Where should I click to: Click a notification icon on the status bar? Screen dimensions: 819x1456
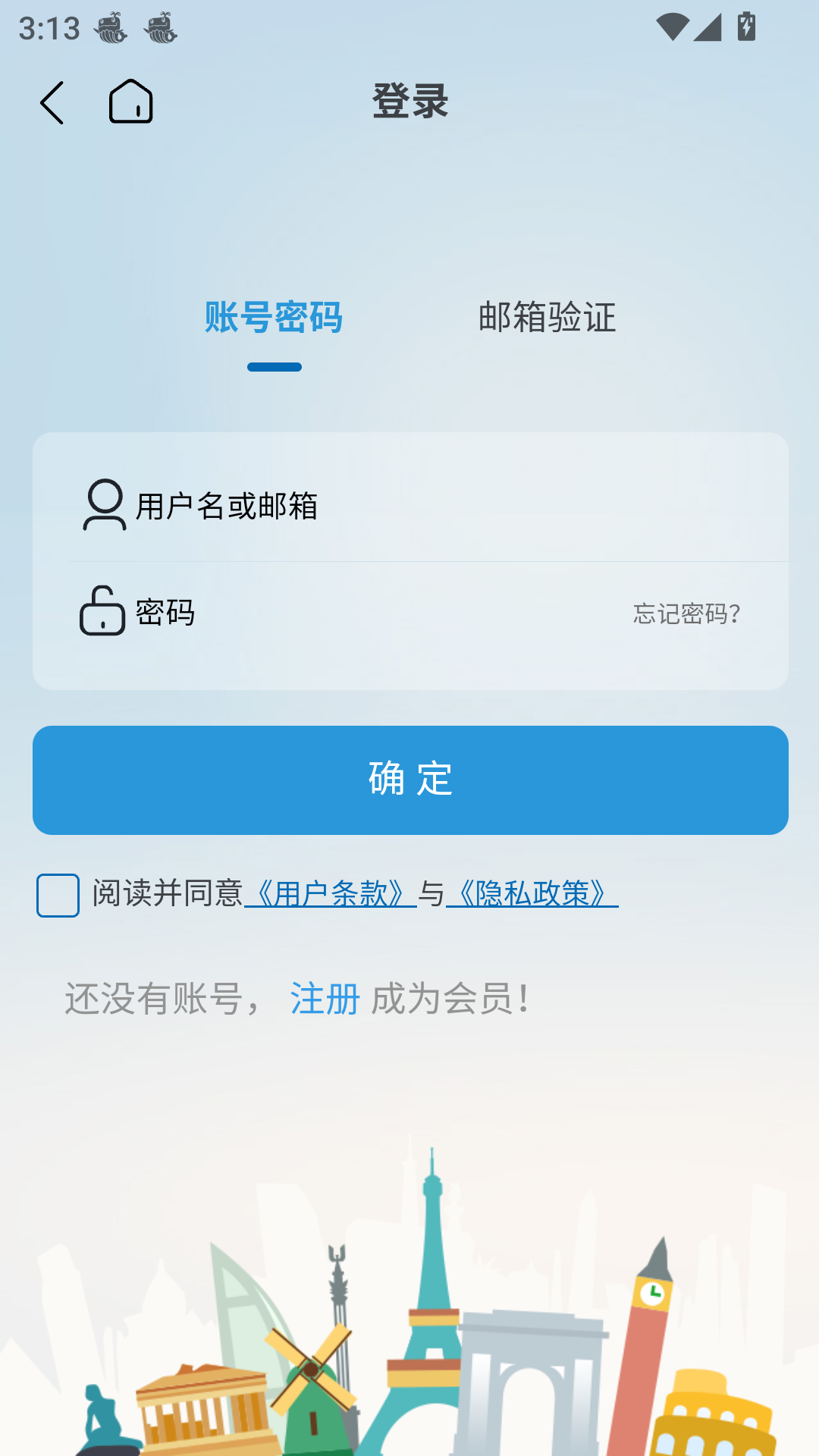111,29
